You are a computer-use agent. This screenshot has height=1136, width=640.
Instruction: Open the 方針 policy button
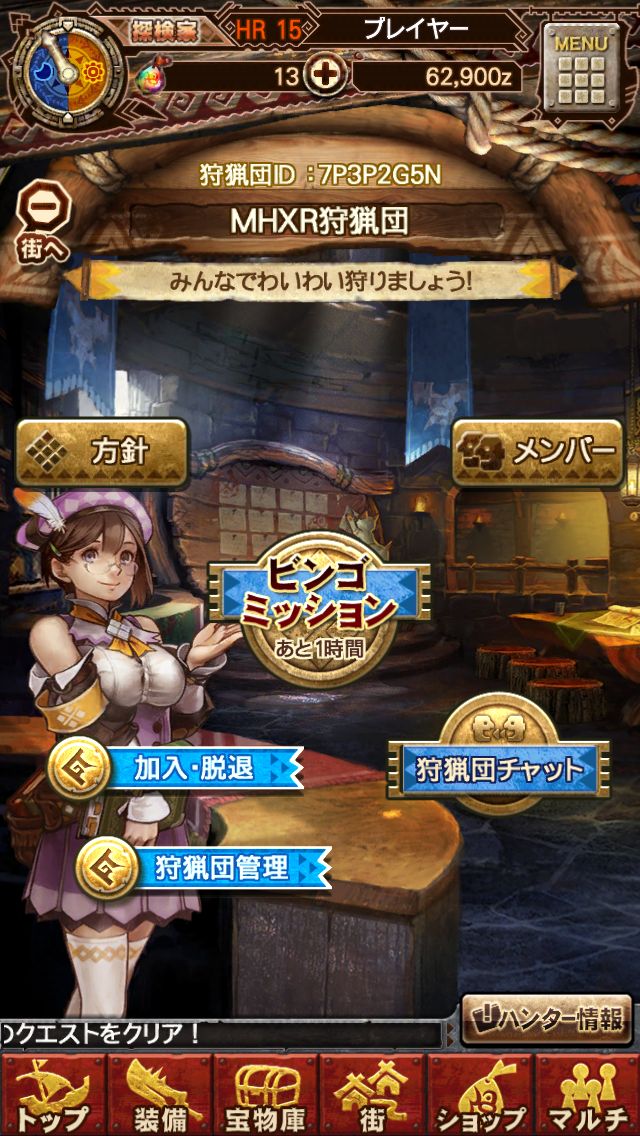[x=101, y=452]
